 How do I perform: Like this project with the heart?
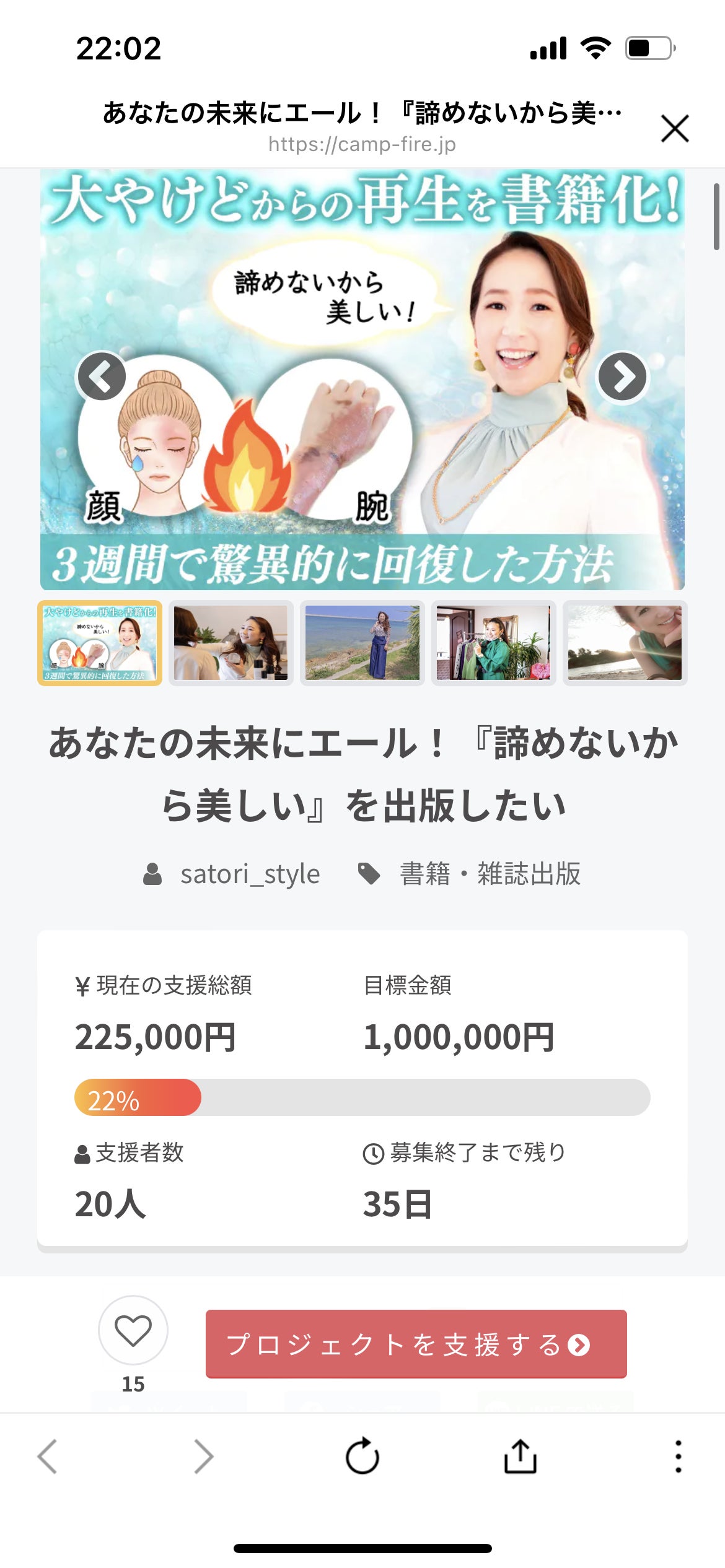coord(133,1330)
